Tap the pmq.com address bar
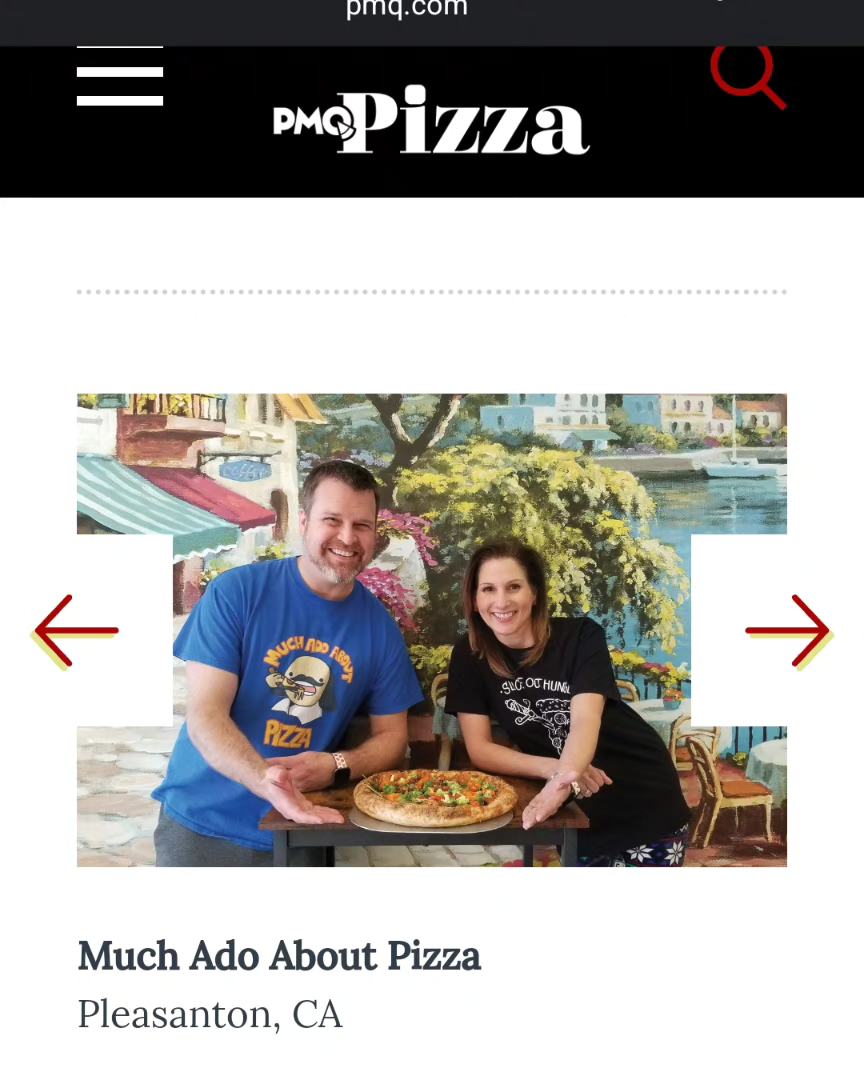 point(407,10)
